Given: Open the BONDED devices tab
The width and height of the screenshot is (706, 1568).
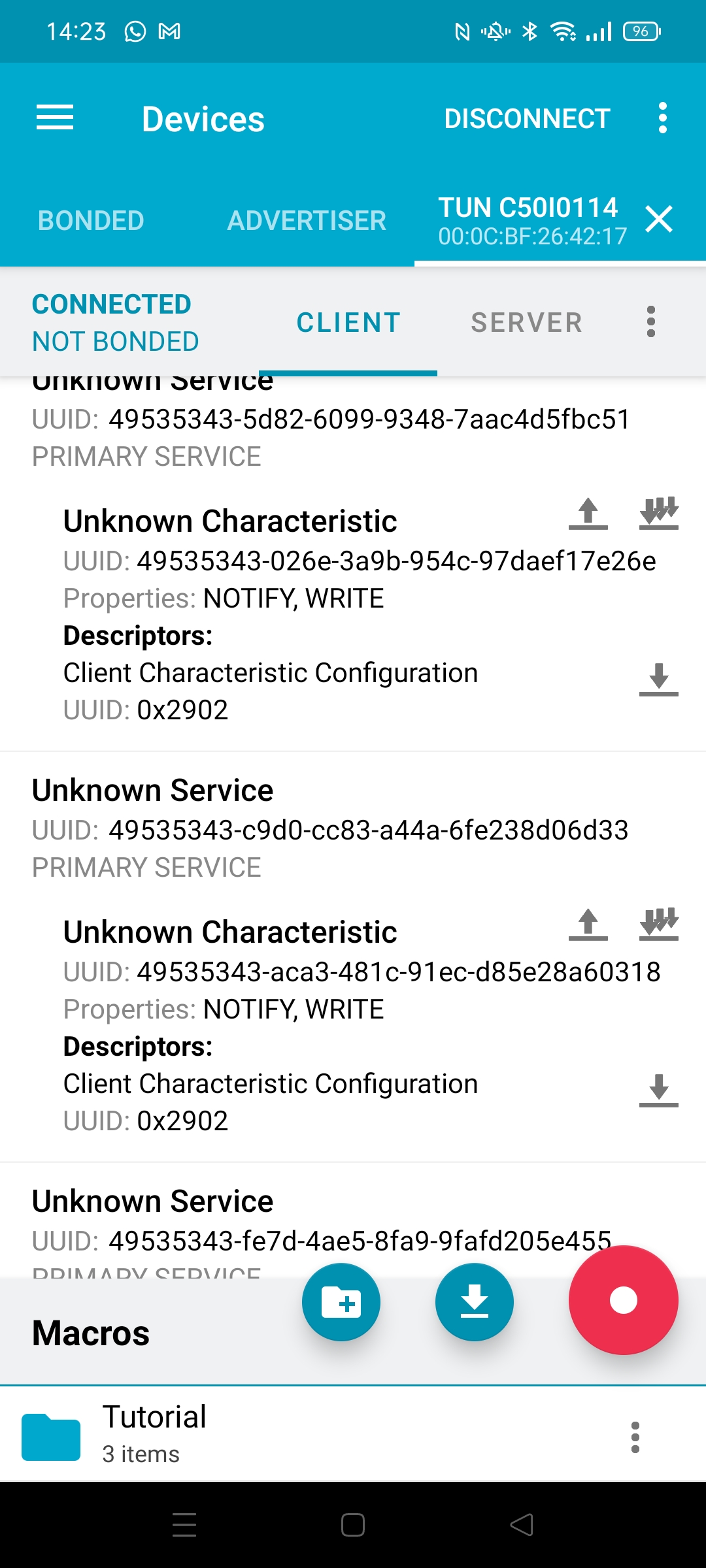Looking at the screenshot, I should tap(92, 221).
